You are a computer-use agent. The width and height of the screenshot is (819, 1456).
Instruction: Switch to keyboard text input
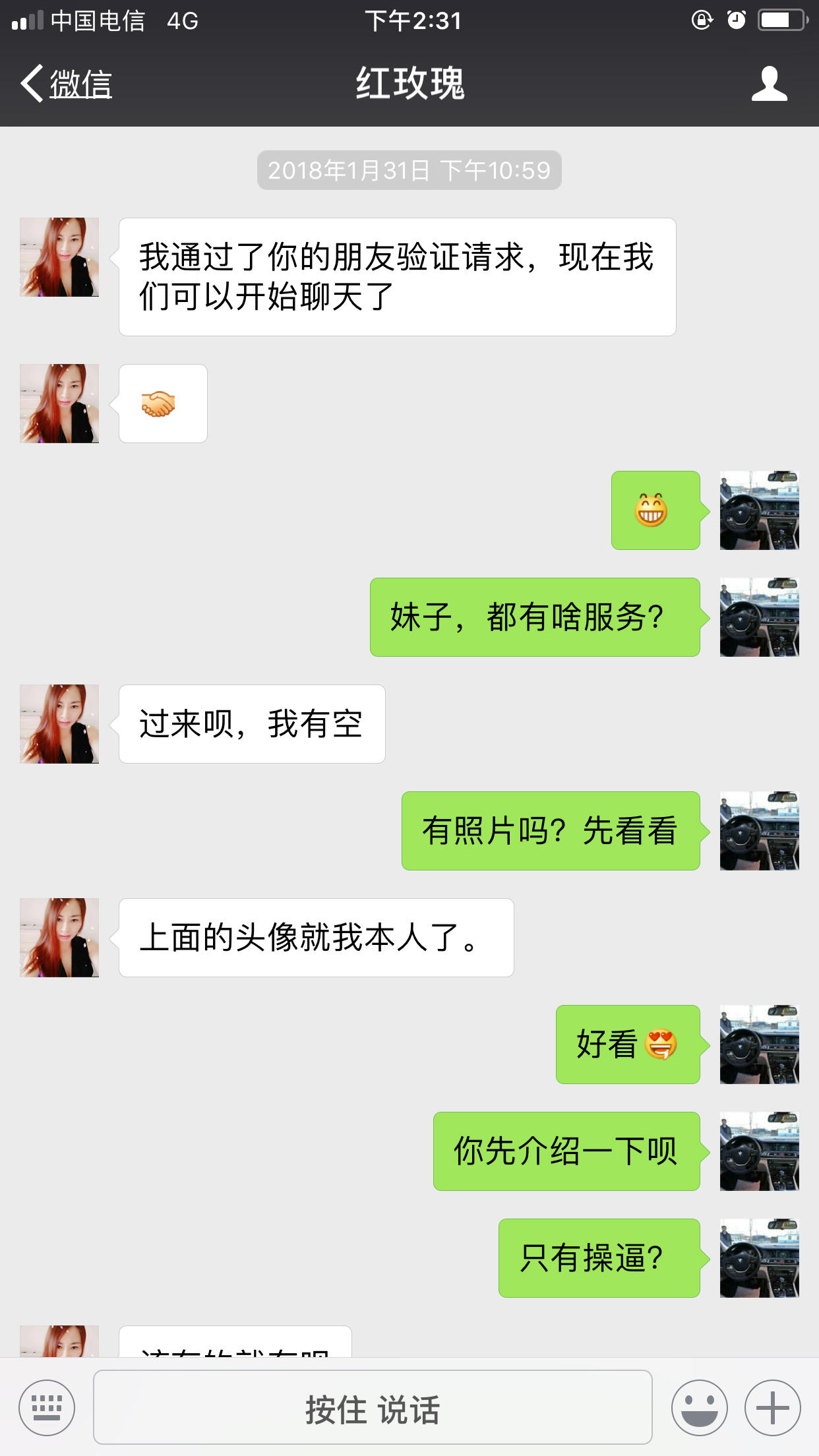click(x=47, y=1408)
